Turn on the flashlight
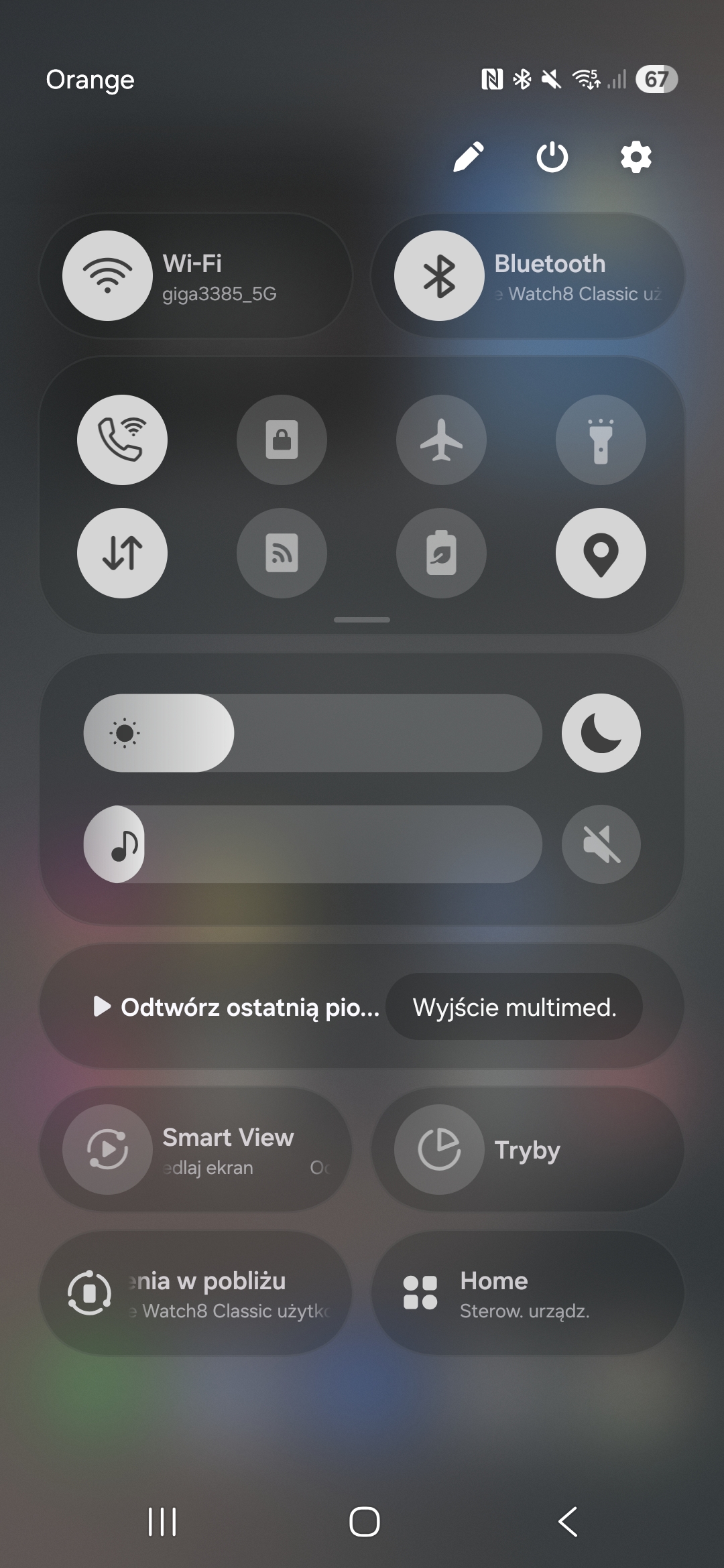 click(601, 440)
